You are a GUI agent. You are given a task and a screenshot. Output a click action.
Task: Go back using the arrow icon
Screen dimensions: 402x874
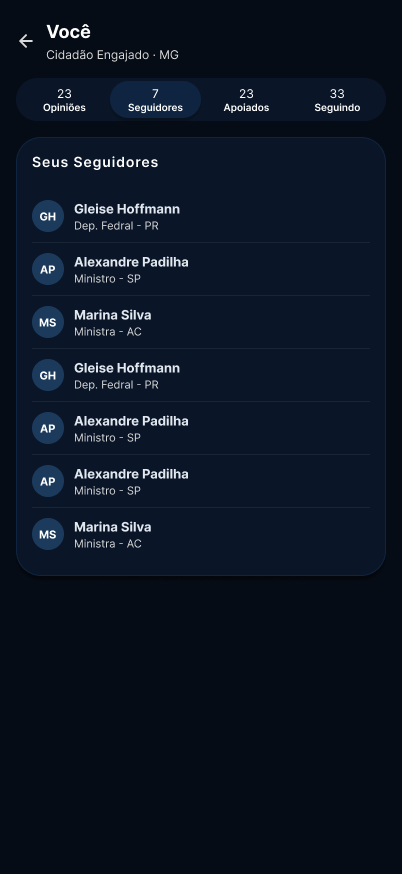coord(26,41)
